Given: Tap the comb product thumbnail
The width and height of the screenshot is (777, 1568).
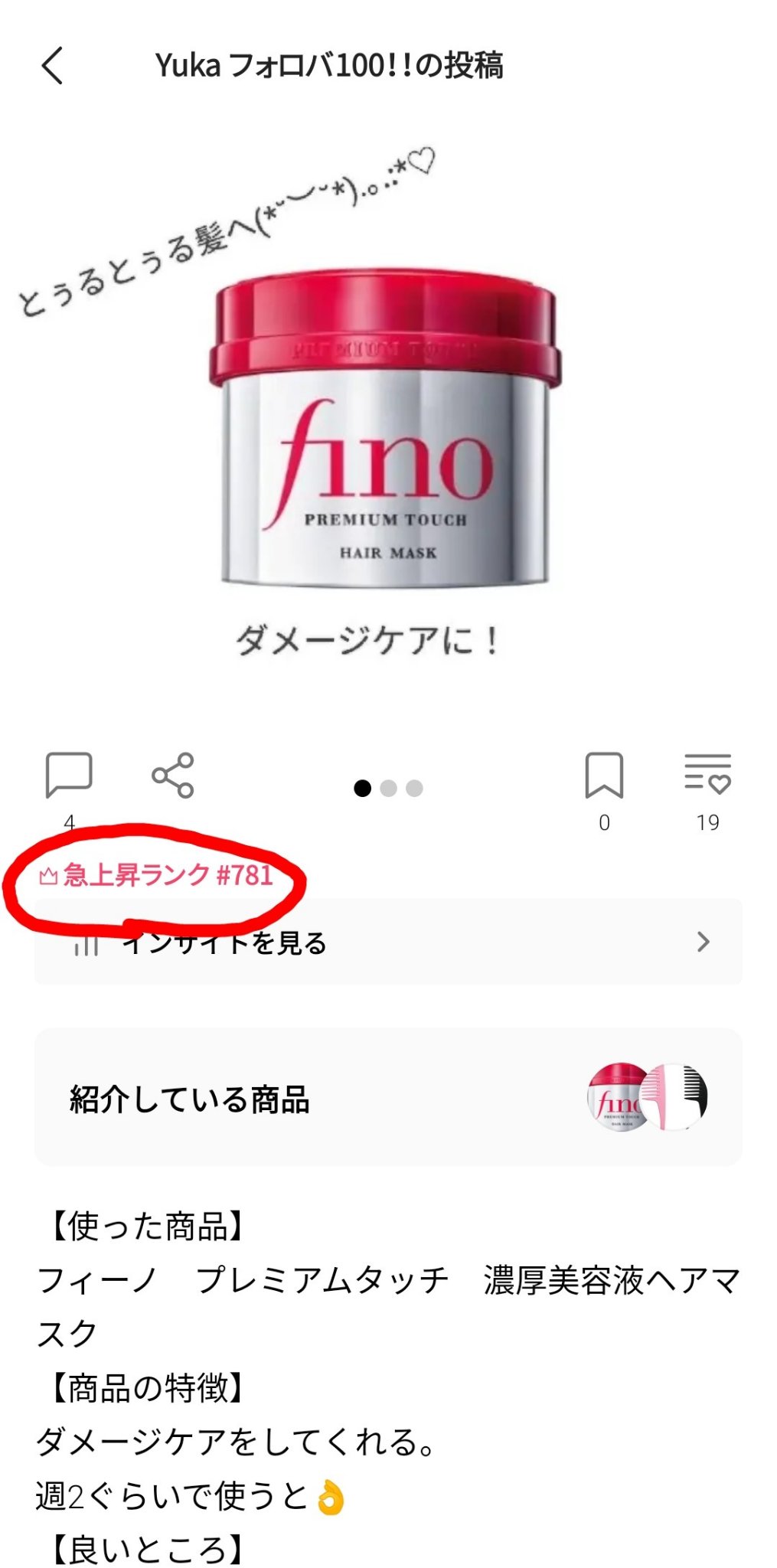Looking at the screenshot, I should [675, 1096].
